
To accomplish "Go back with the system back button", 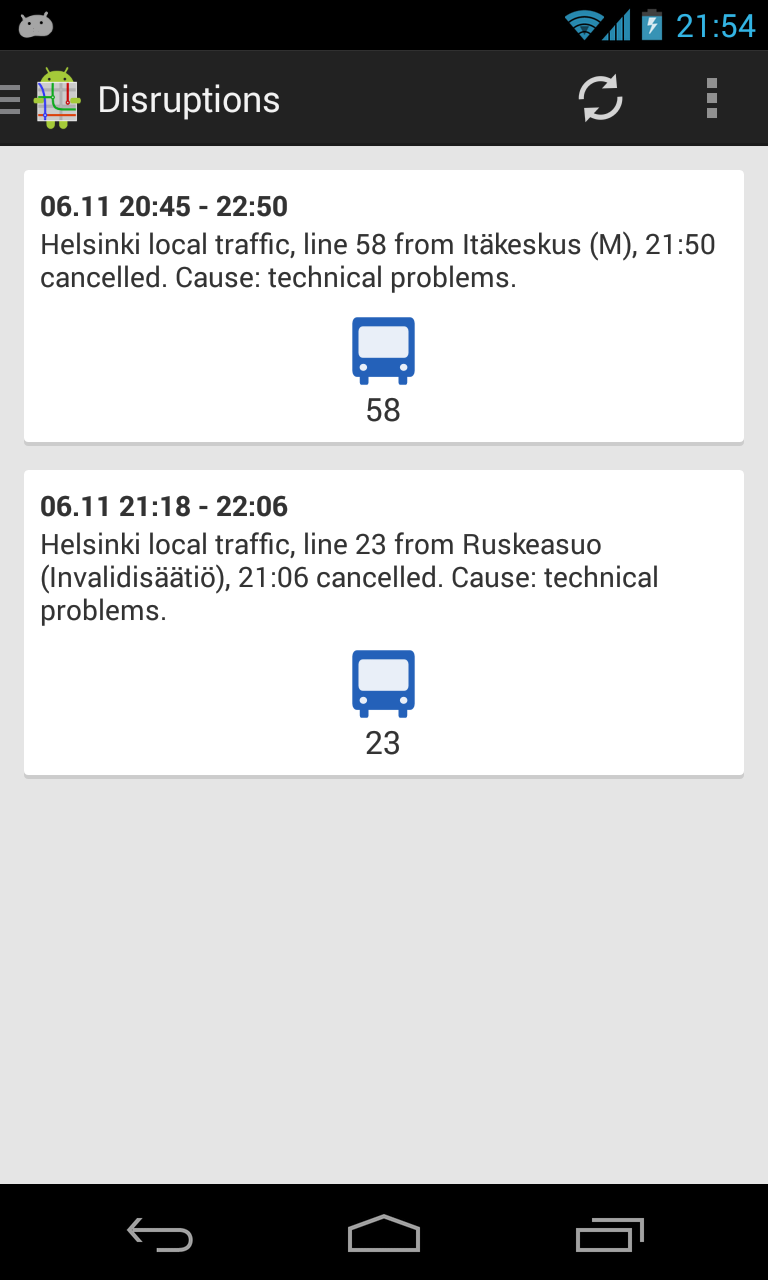I will pos(160,1234).
